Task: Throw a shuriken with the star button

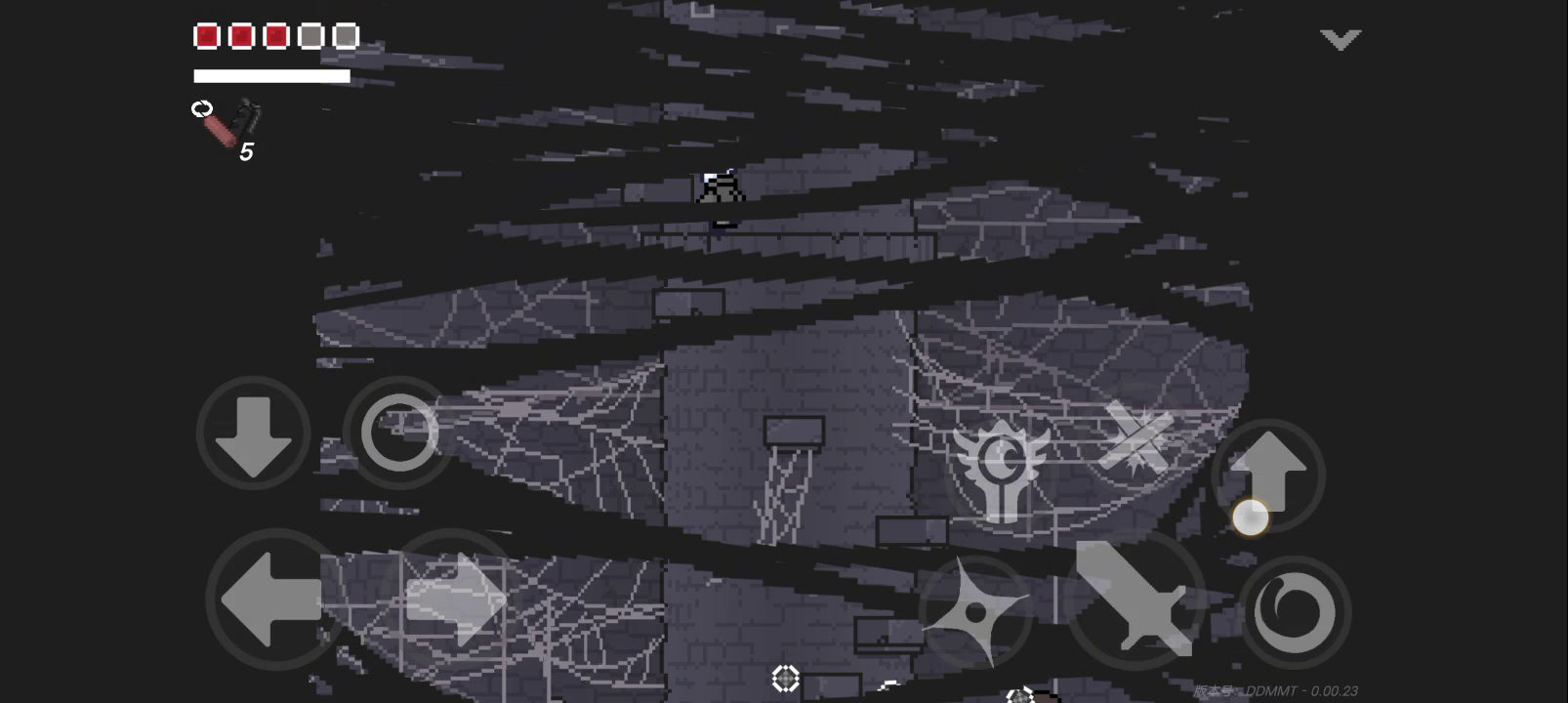Action: (x=975, y=611)
